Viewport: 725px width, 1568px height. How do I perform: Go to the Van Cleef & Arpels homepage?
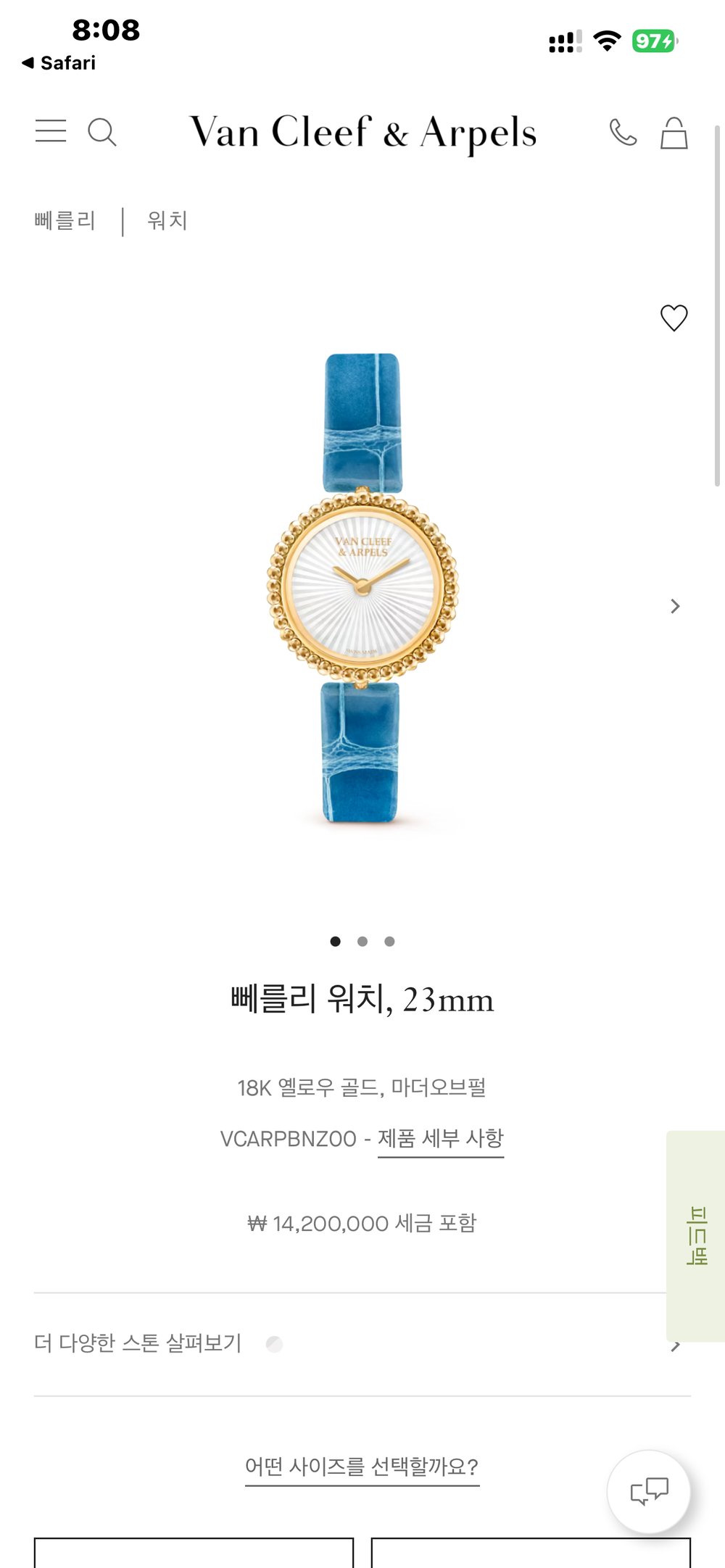tap(362, 133)
